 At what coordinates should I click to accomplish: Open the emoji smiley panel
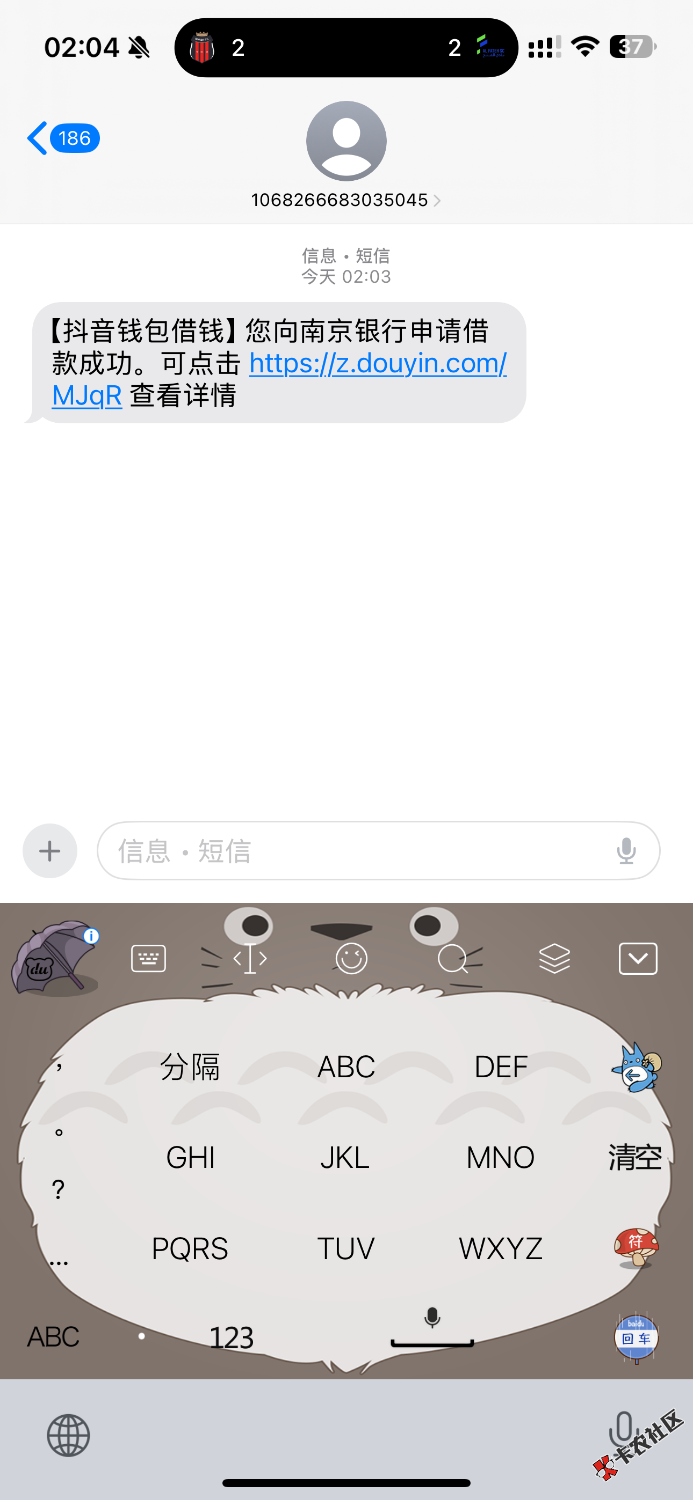coord(351,960)
